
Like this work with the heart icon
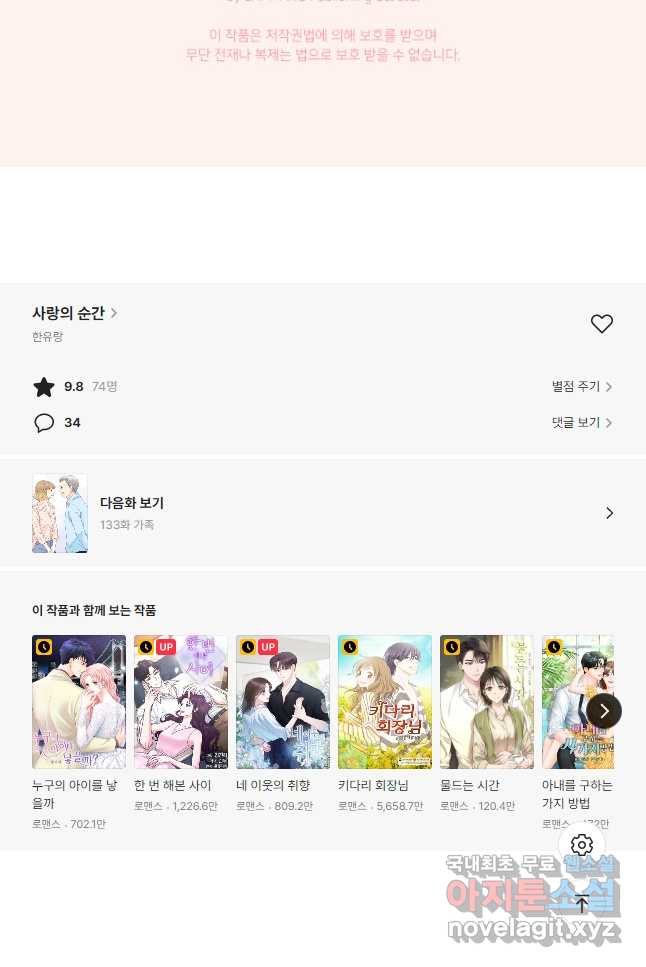[601, 324]
